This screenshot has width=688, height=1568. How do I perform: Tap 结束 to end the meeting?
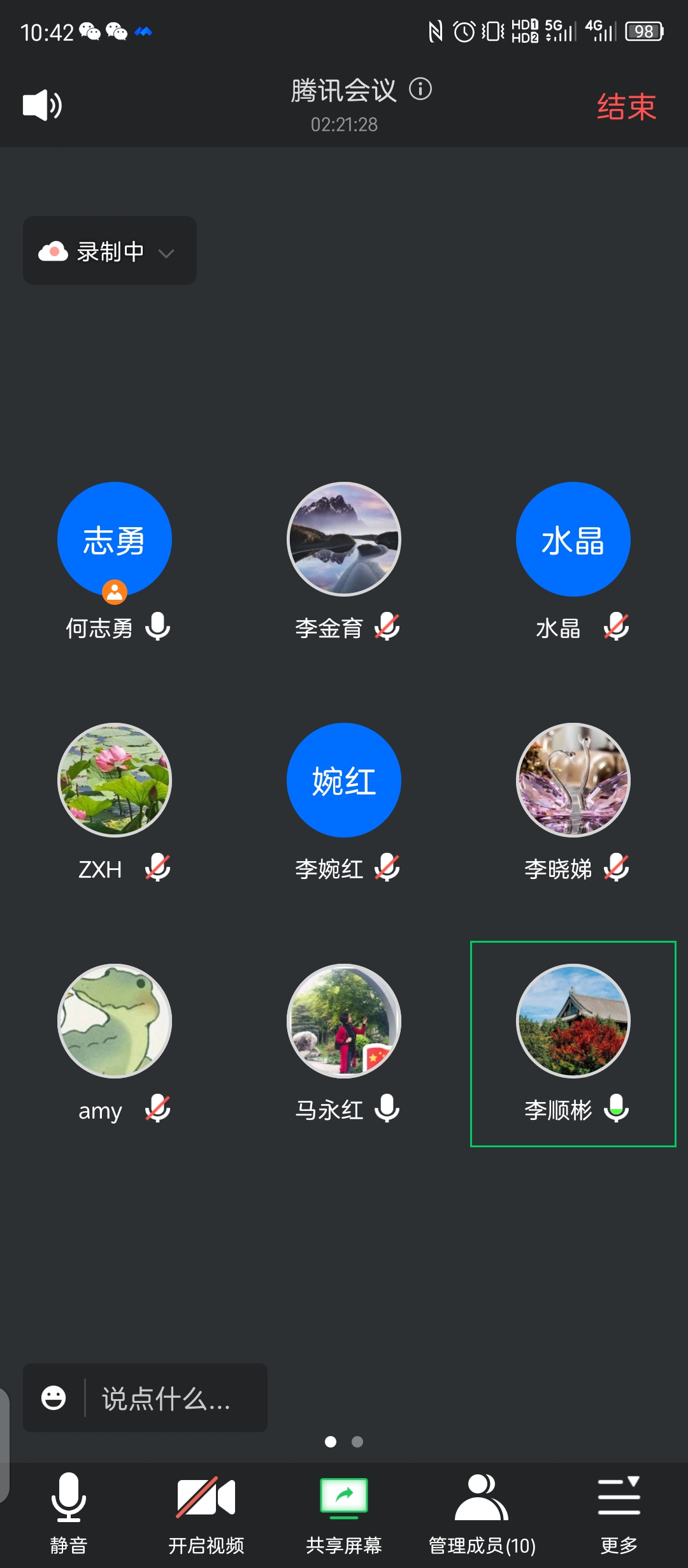(x=626, y=106)
